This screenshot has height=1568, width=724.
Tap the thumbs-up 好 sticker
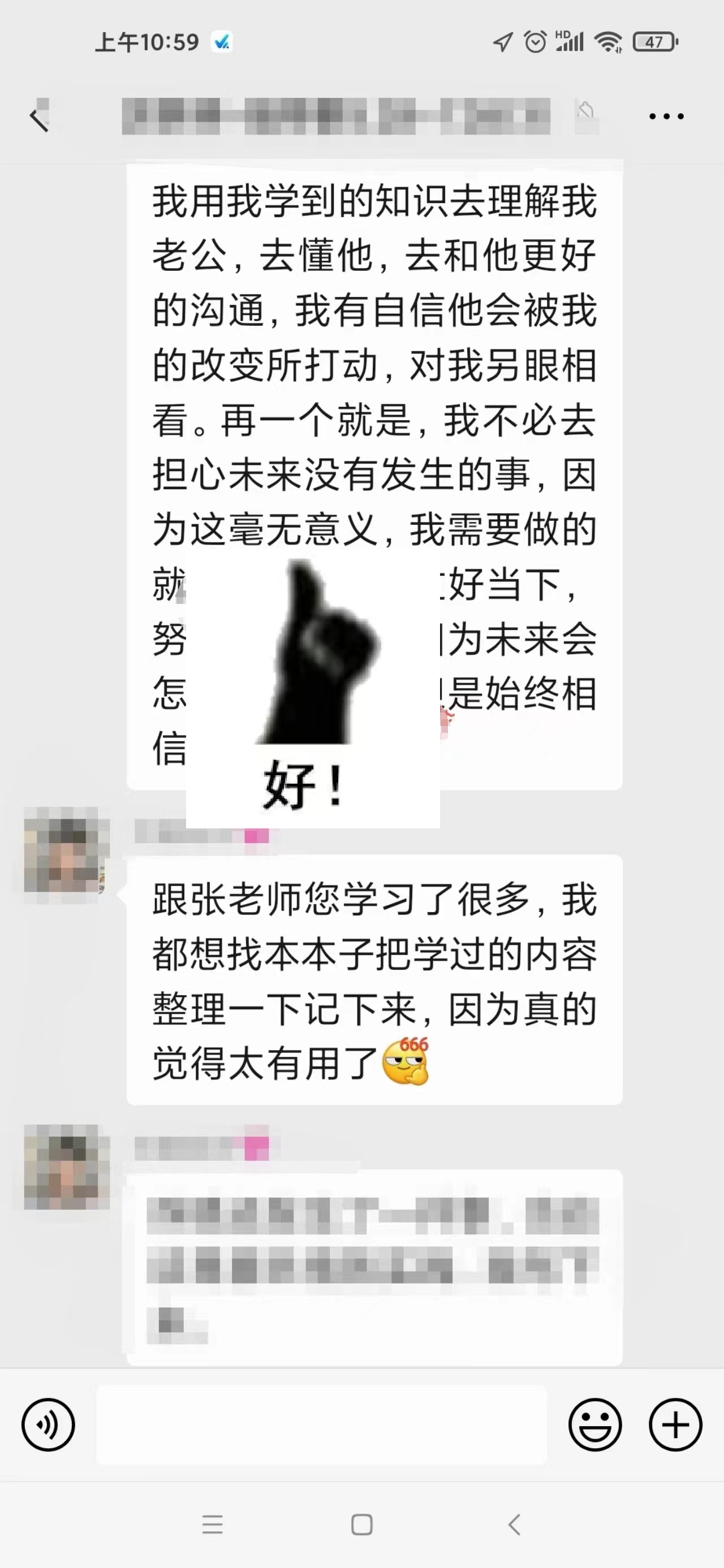(x=312, y=688)
